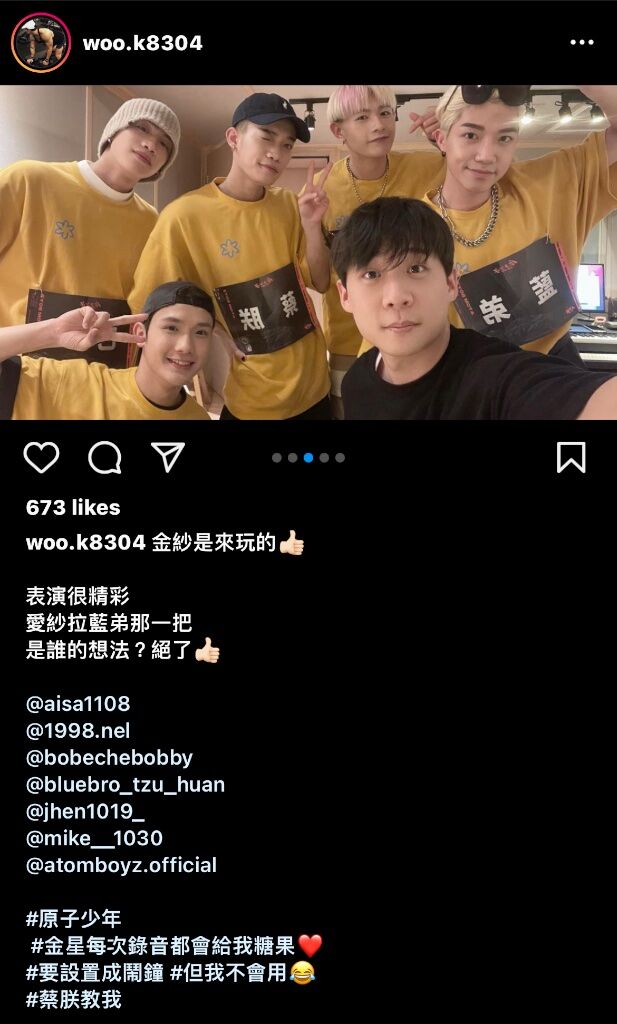Go to the @bluebro_tzu_huan profile

125,785
